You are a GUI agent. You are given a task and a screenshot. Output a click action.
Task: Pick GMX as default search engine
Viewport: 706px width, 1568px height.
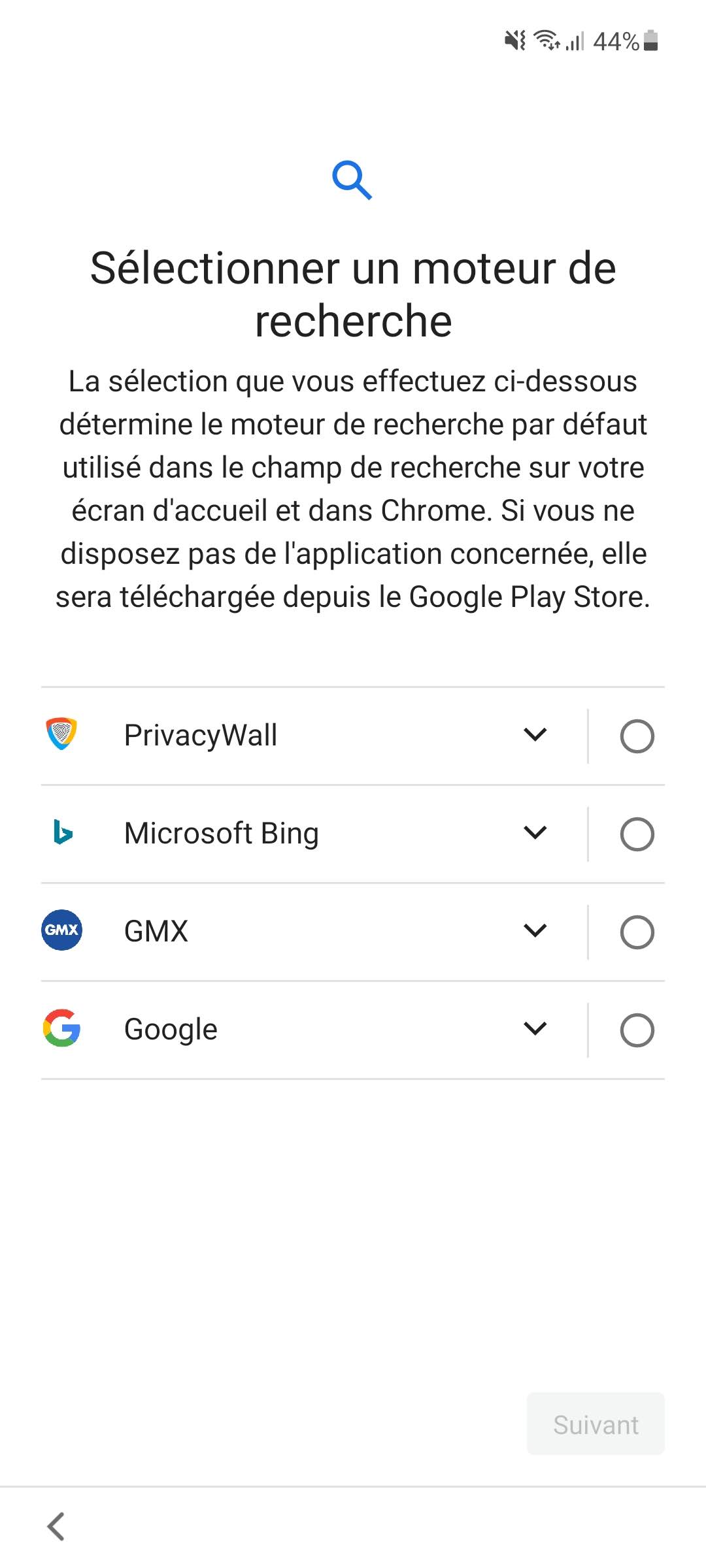click(x=637, y=932)
